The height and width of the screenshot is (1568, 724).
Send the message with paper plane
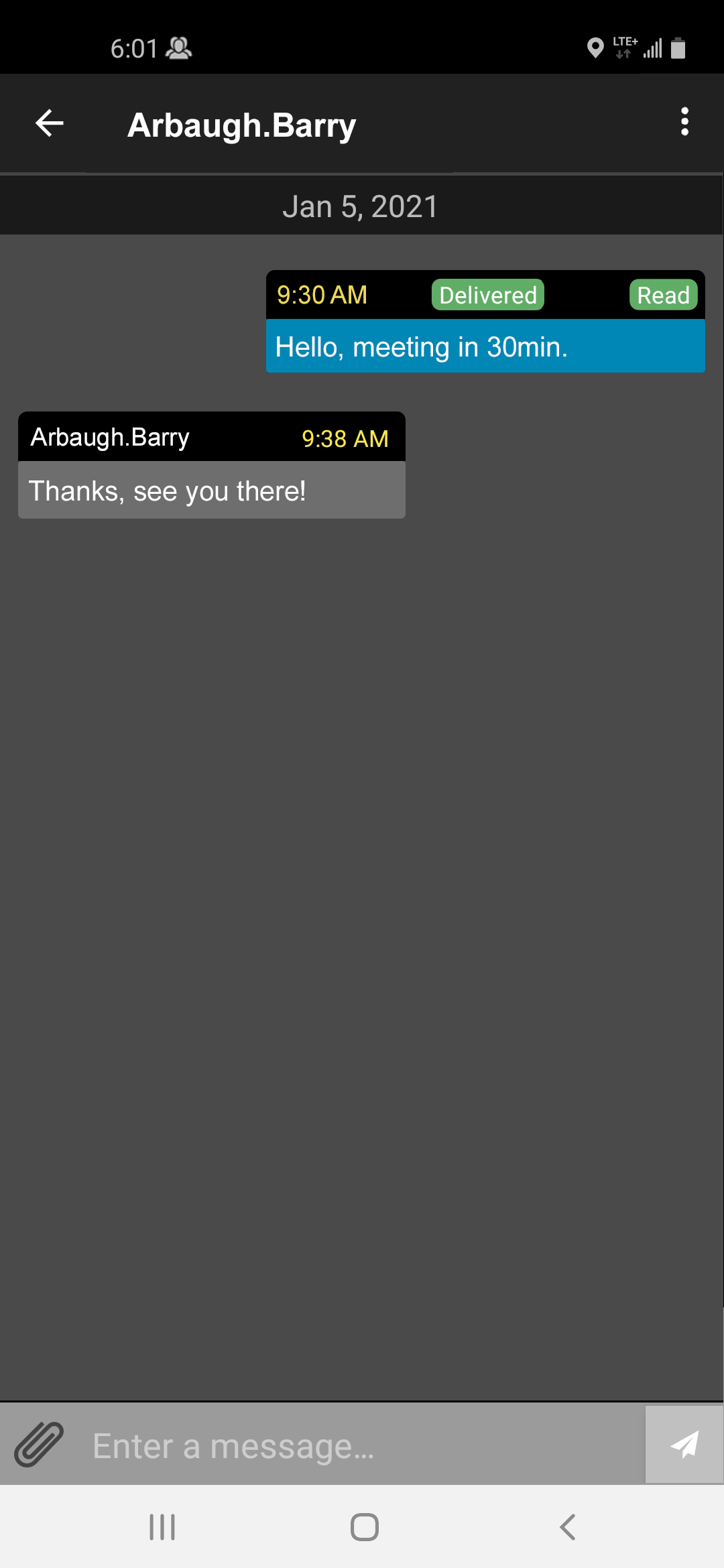[x=684, y=1445]
